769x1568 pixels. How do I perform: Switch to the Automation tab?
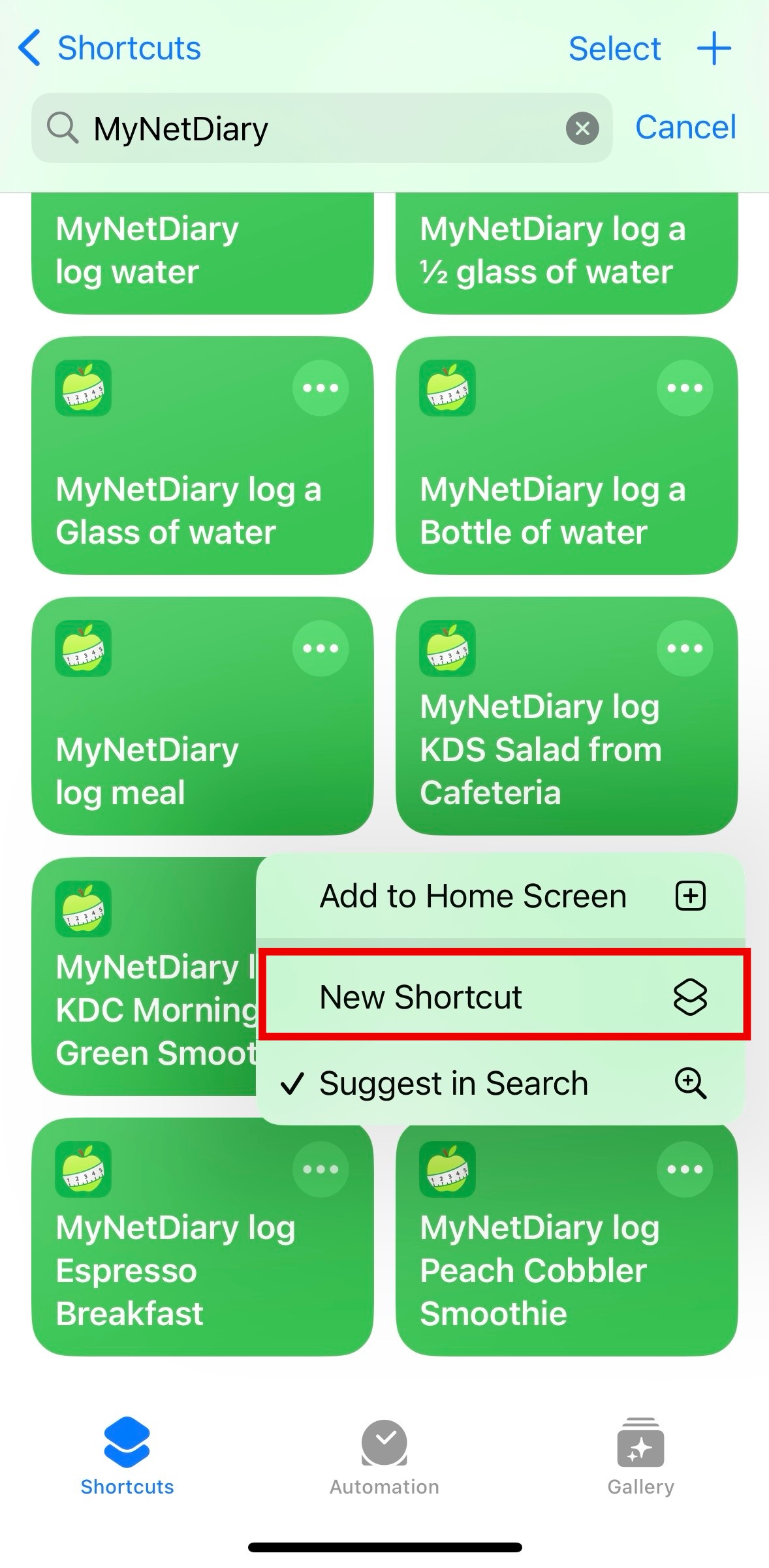(x=384, y=1457)
